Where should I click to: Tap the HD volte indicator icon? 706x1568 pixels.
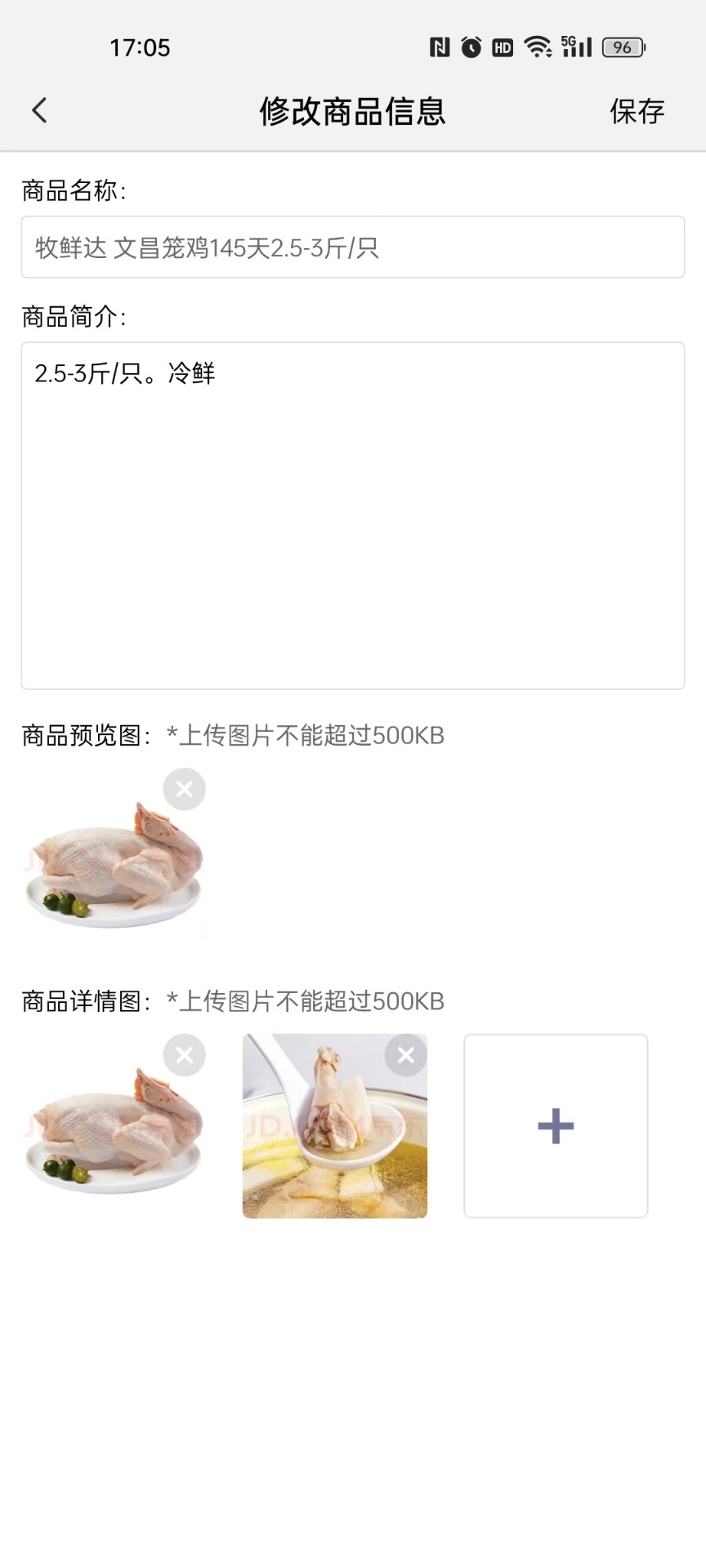(502, 47)
